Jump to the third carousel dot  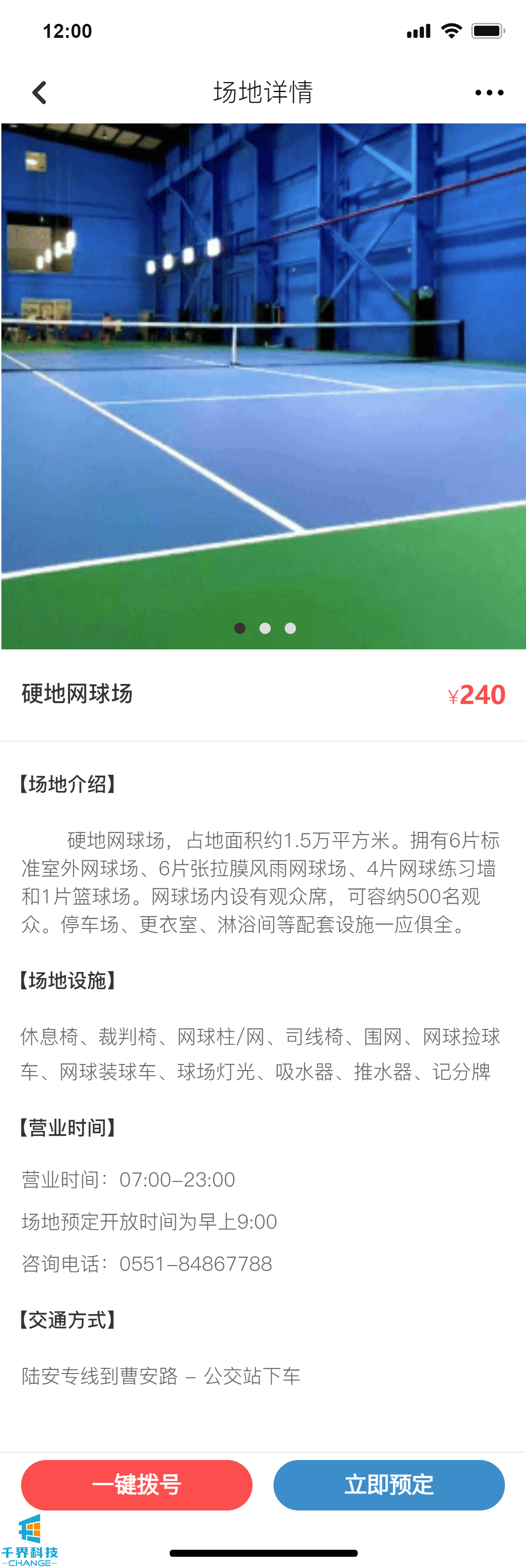pyautogui.click(x=290, y=628)
